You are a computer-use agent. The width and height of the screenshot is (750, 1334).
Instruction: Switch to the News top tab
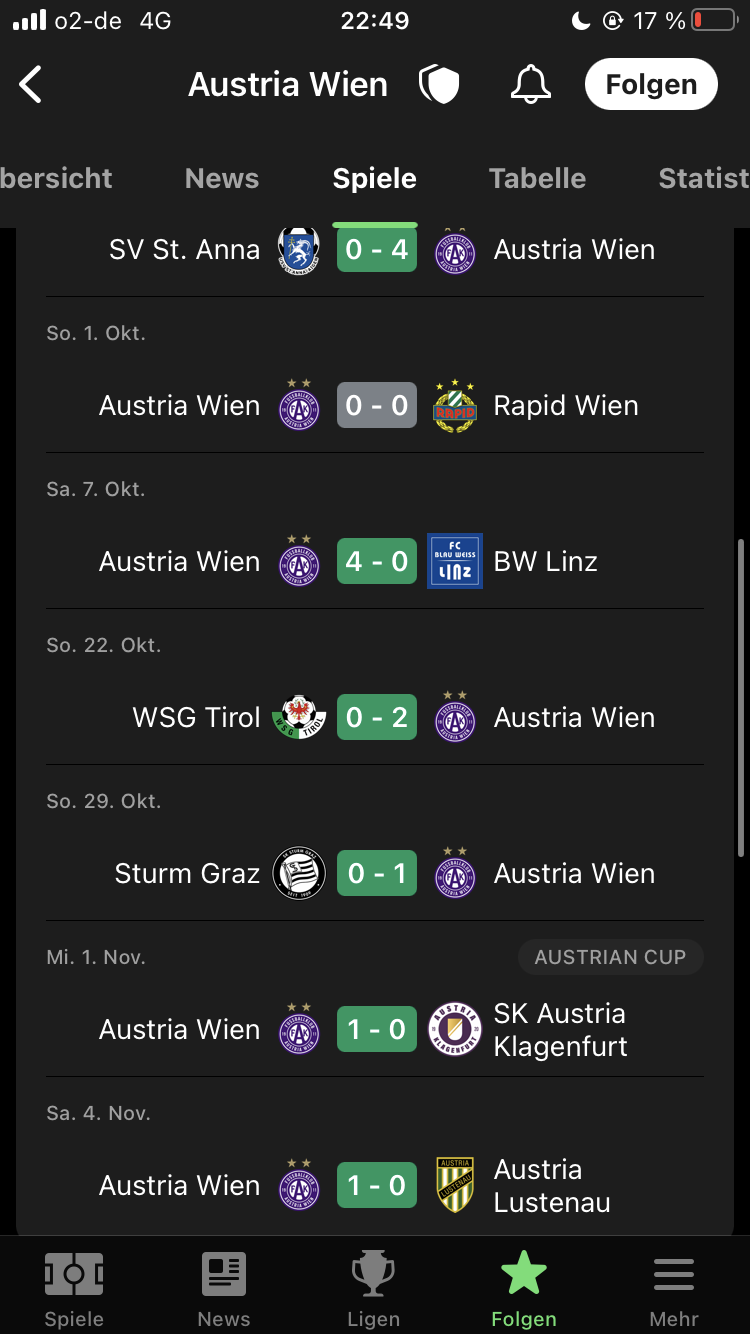(x=222, y=179)
